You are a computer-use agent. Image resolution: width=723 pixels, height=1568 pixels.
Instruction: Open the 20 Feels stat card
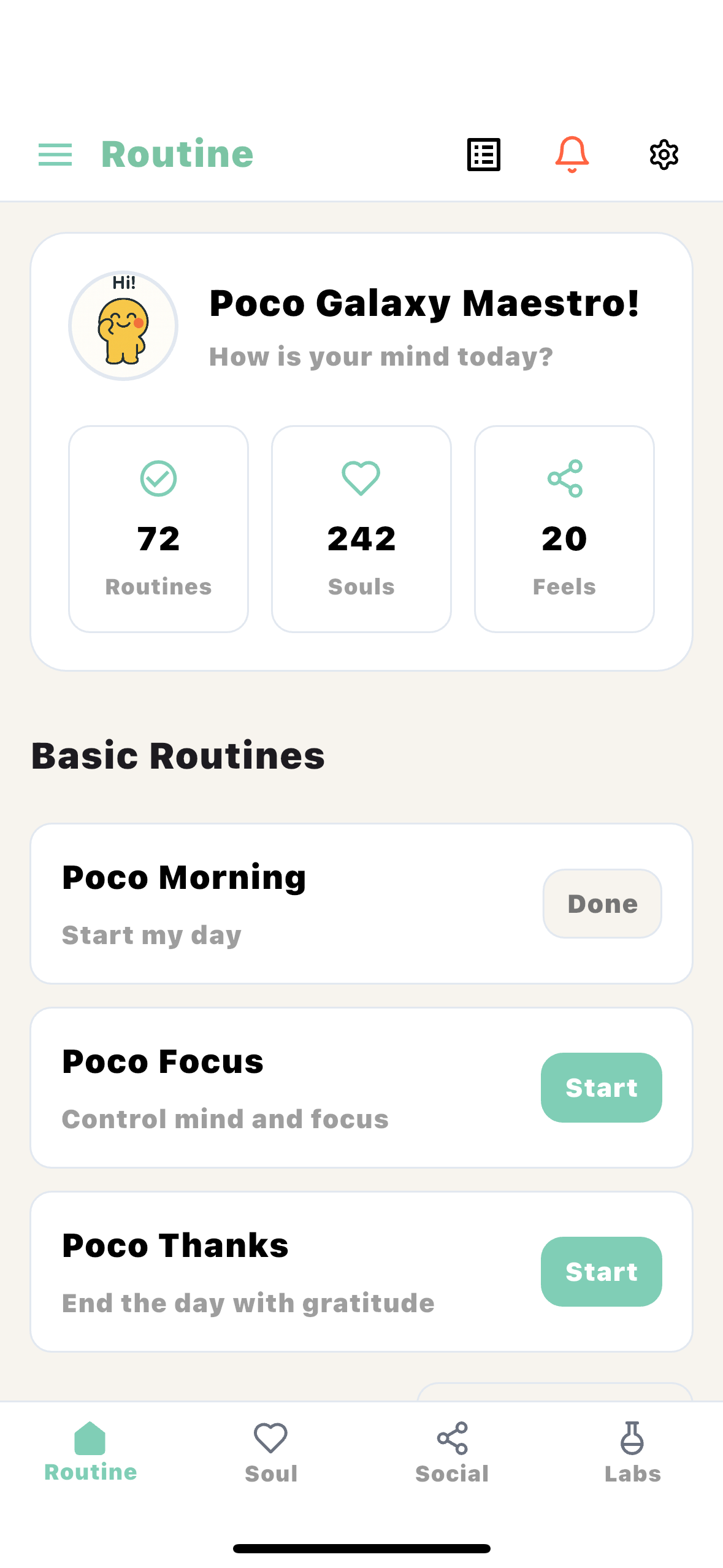coord(564,529)
